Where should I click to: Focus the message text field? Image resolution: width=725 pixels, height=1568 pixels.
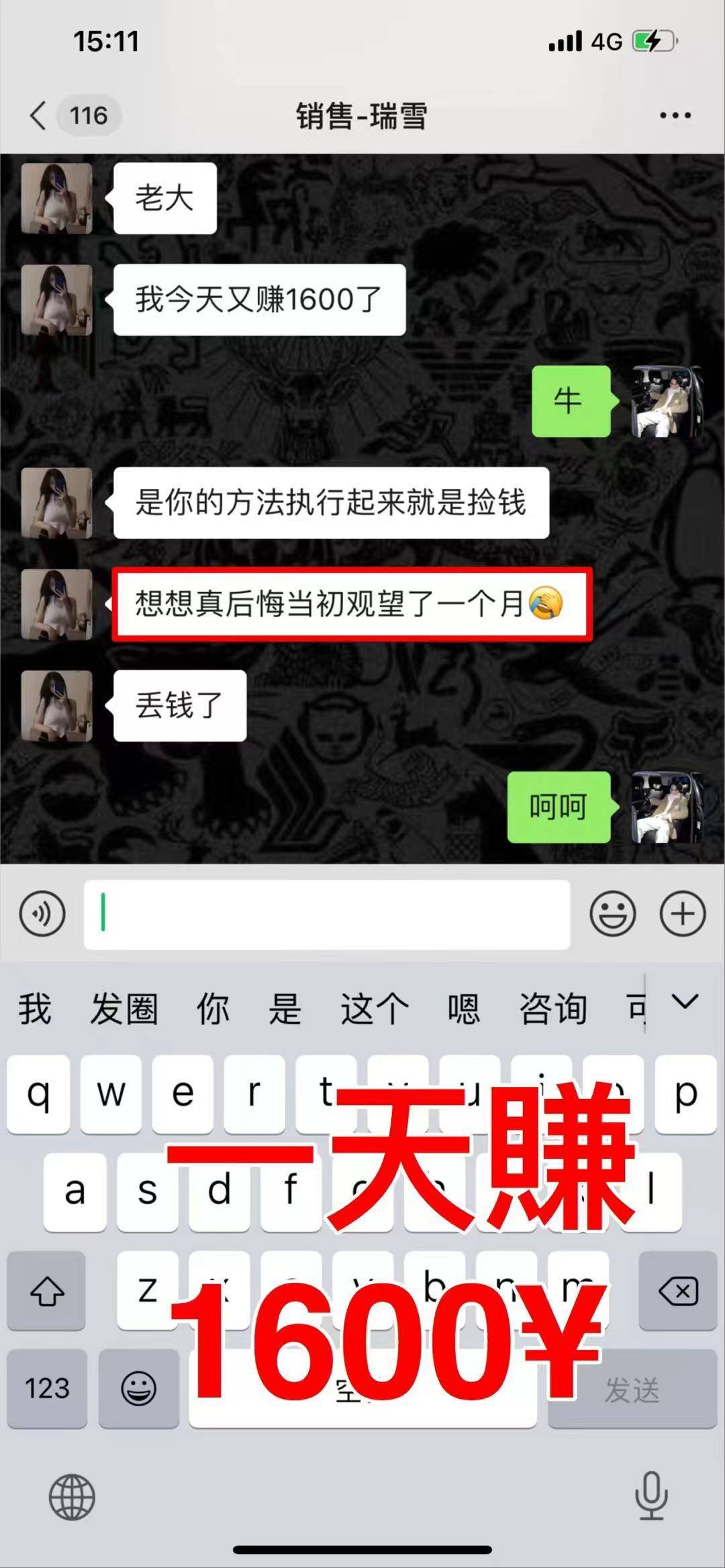coord(326,914)
